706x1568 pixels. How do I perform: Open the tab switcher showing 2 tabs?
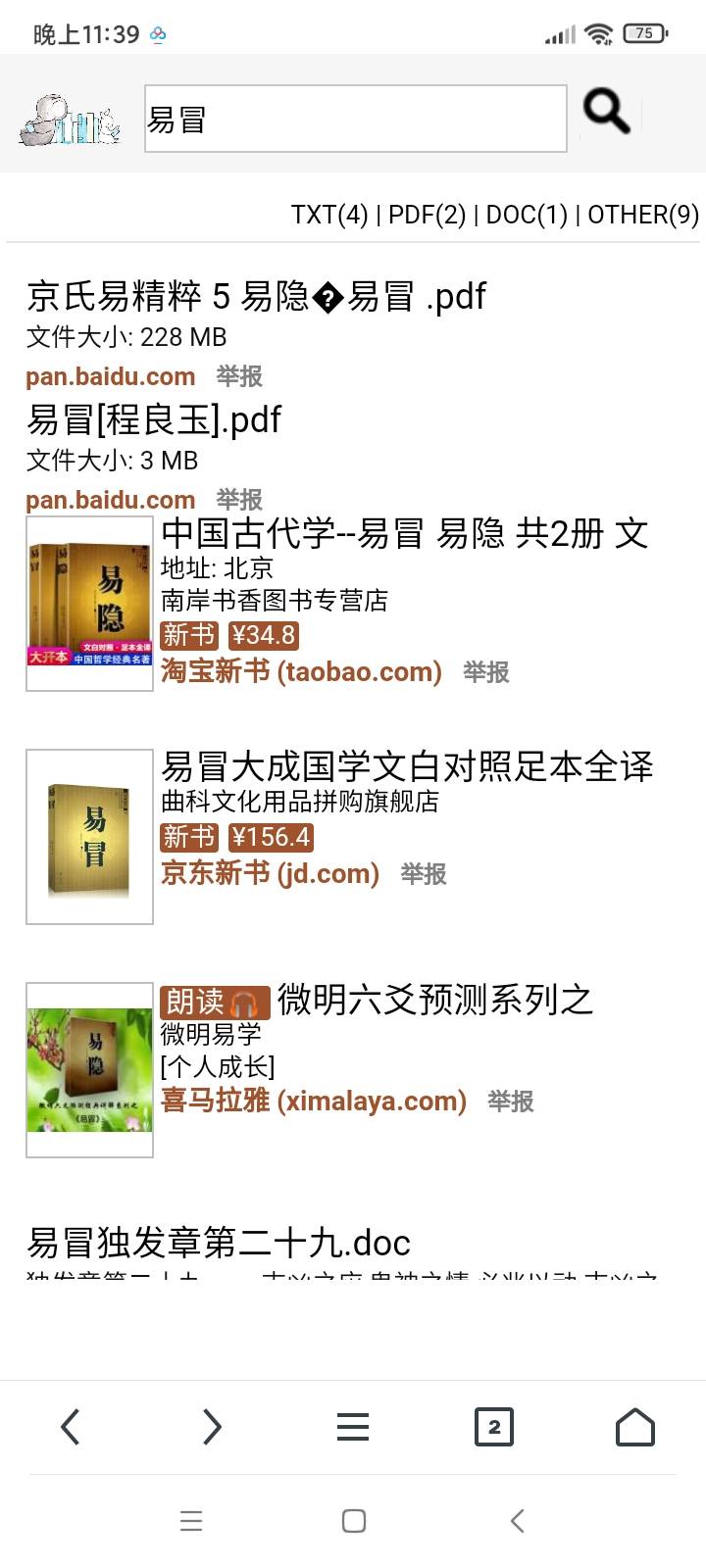494,1427
